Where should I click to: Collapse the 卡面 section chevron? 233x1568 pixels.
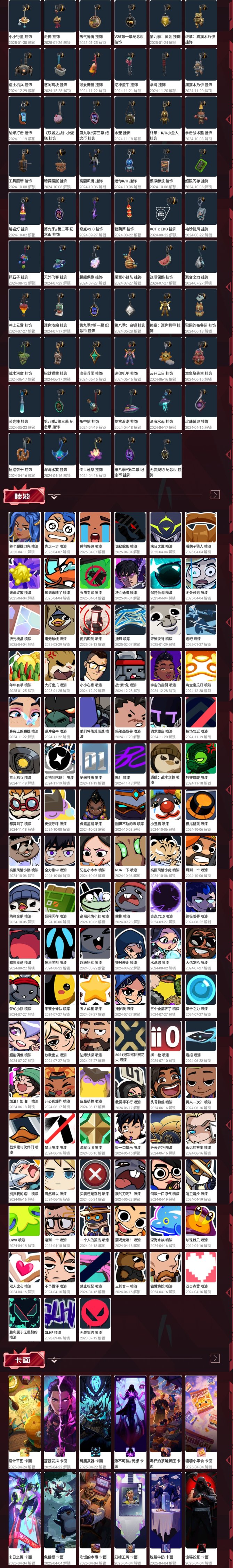pyautogui.click(x=54, y=1360)
